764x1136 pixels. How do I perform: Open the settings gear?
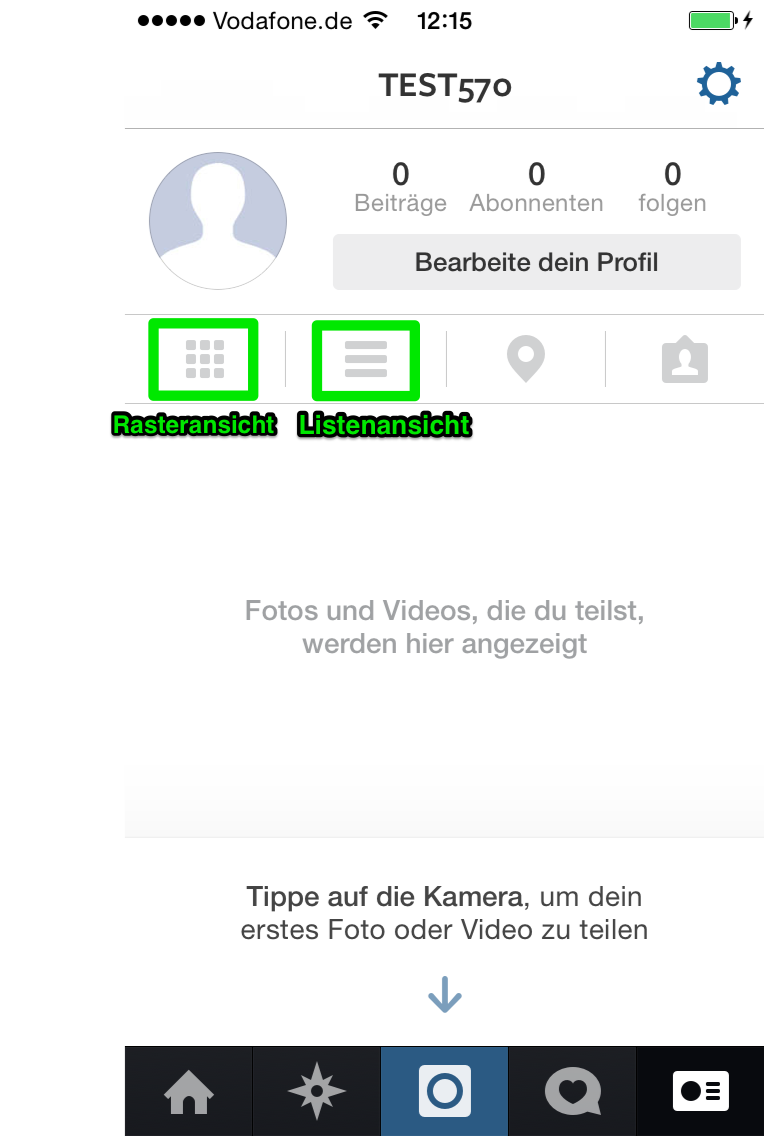[718, 85]
